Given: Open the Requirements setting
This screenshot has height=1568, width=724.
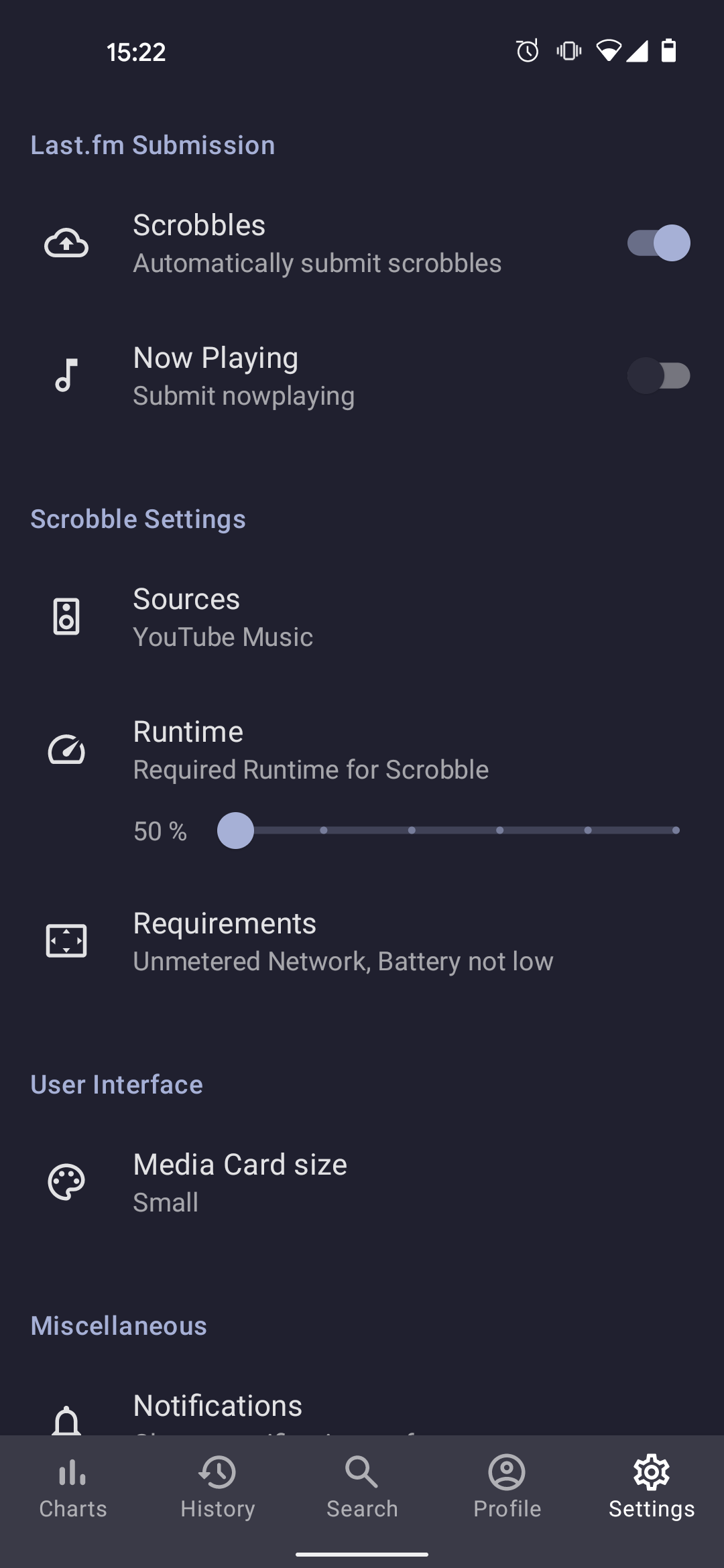Looking at the screenshot, I should tap(362, 941).
